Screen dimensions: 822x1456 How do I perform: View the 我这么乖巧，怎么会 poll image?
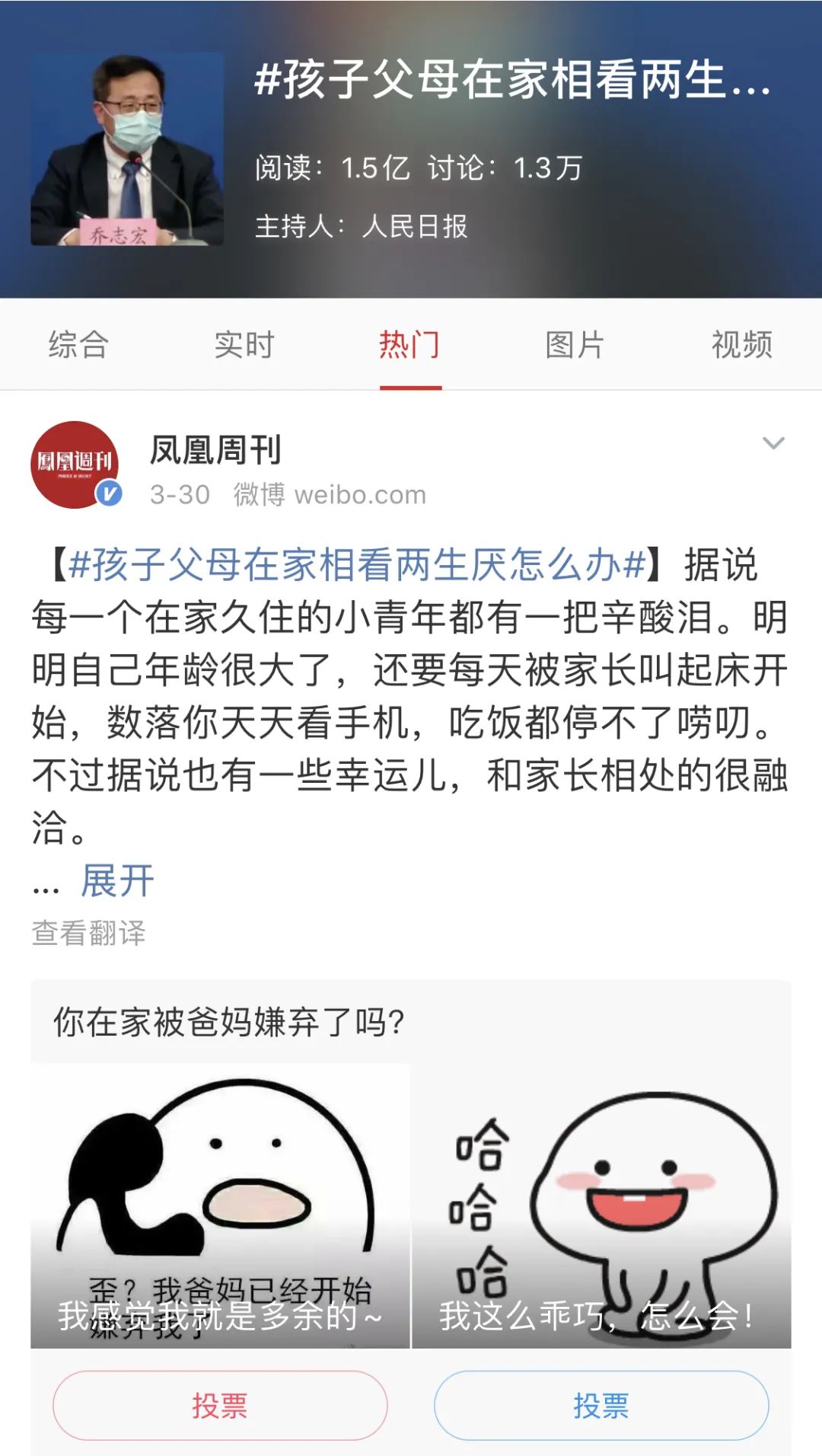coord(601,1205)
